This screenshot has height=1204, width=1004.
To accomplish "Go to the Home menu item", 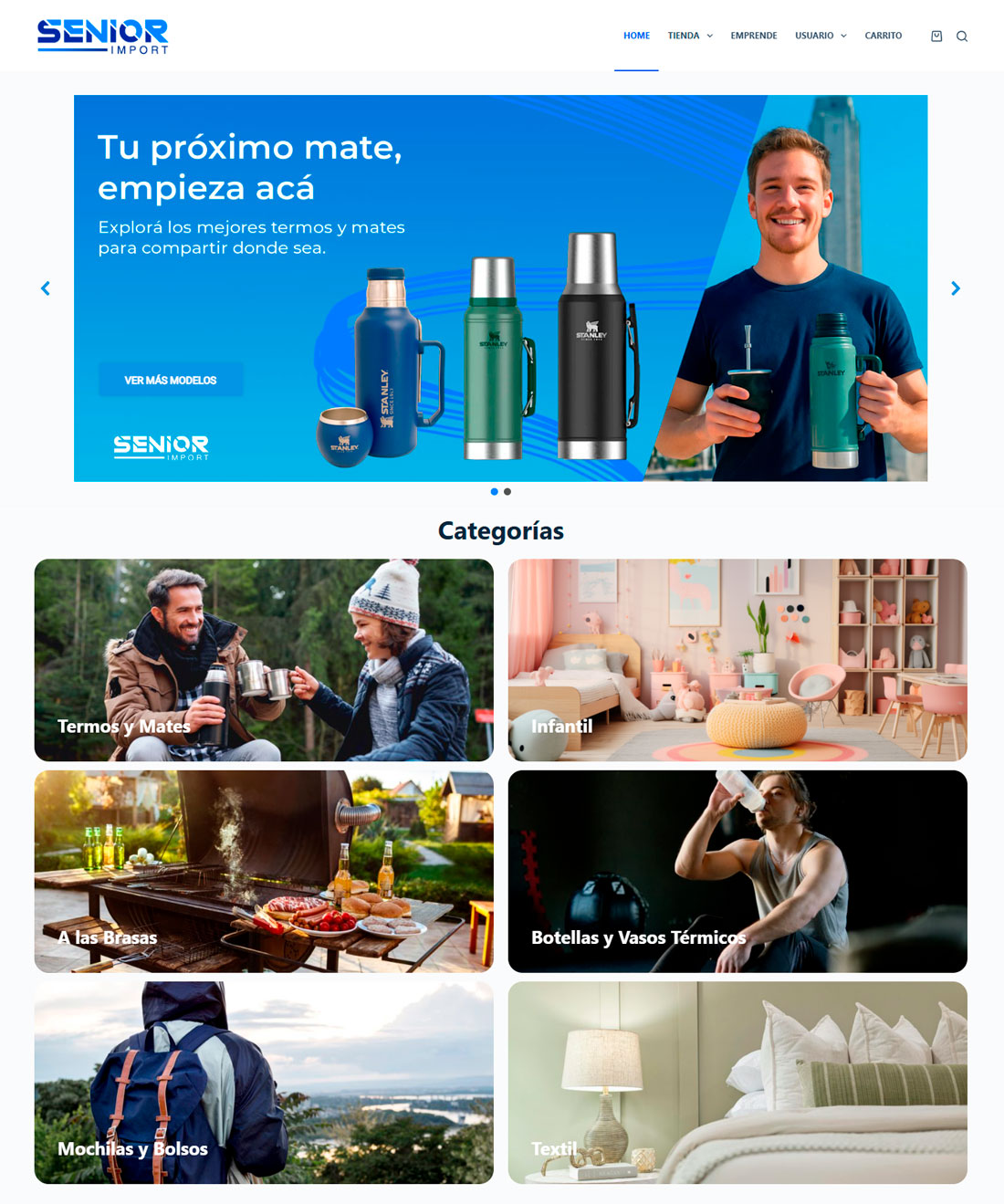I will 636,36.
